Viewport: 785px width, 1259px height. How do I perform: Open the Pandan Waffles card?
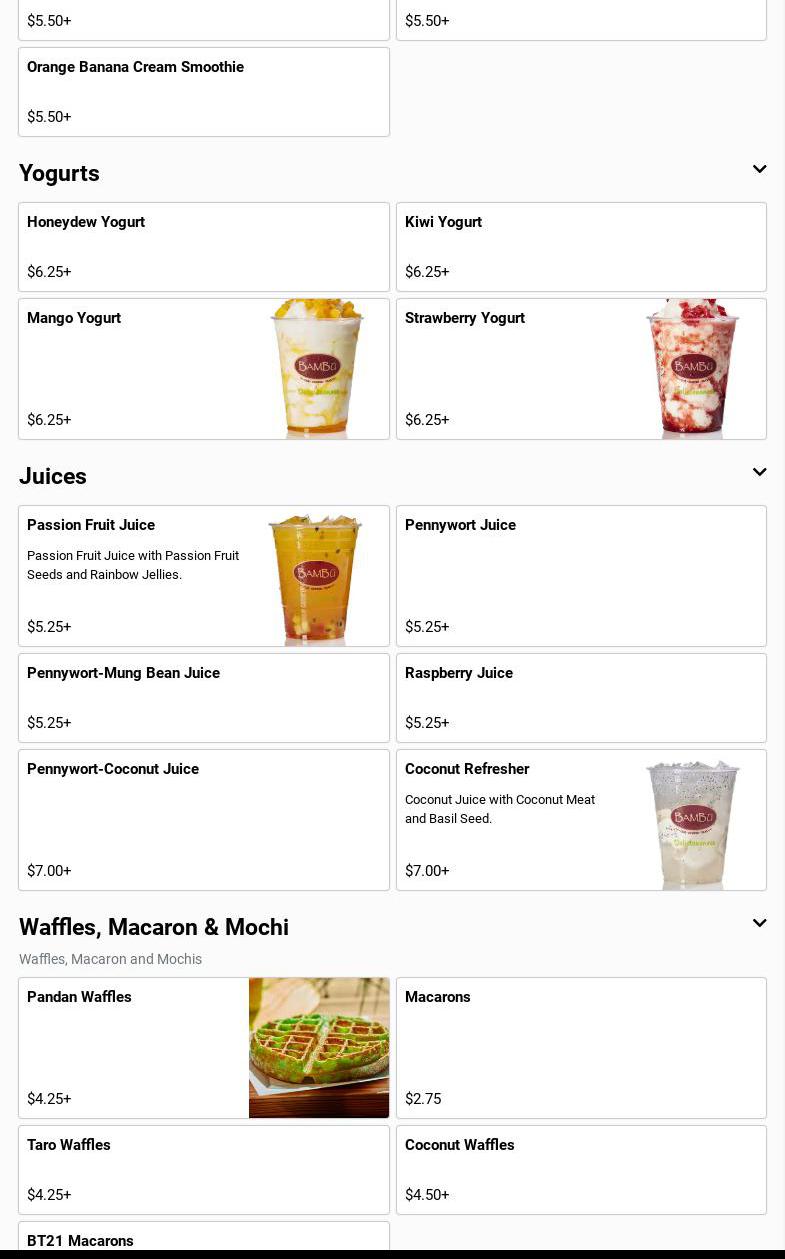tap(204, 1048)
